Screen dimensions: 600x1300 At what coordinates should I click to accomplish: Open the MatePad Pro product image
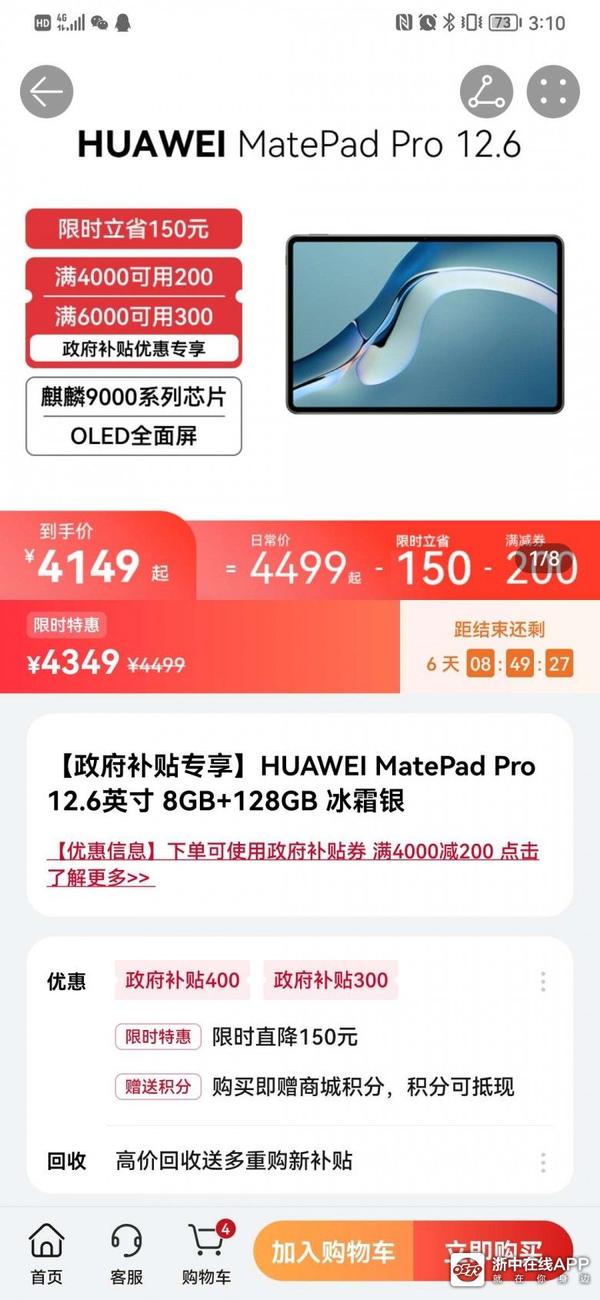425,325
